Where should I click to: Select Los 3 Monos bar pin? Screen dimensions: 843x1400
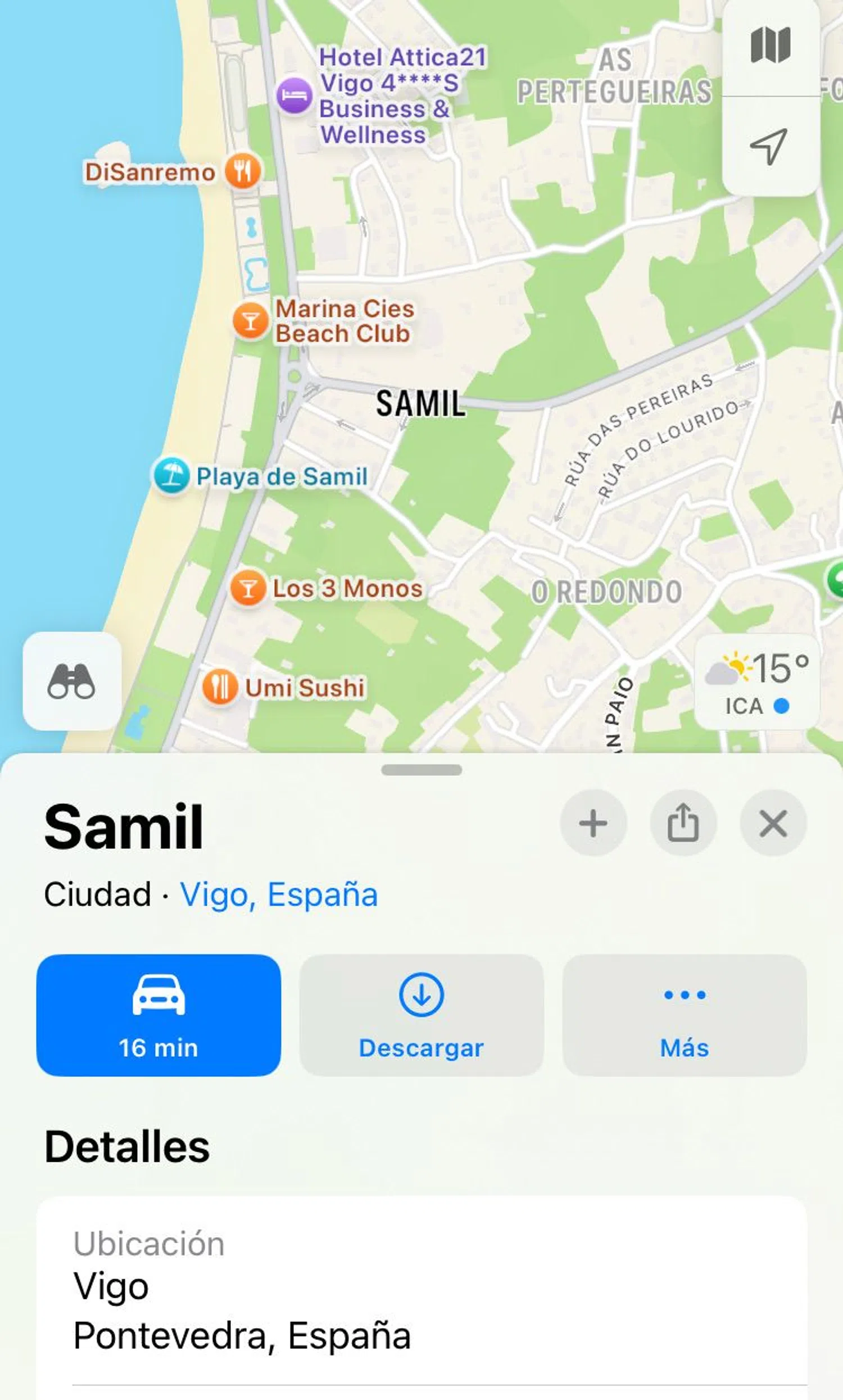[x=248, y=588]
